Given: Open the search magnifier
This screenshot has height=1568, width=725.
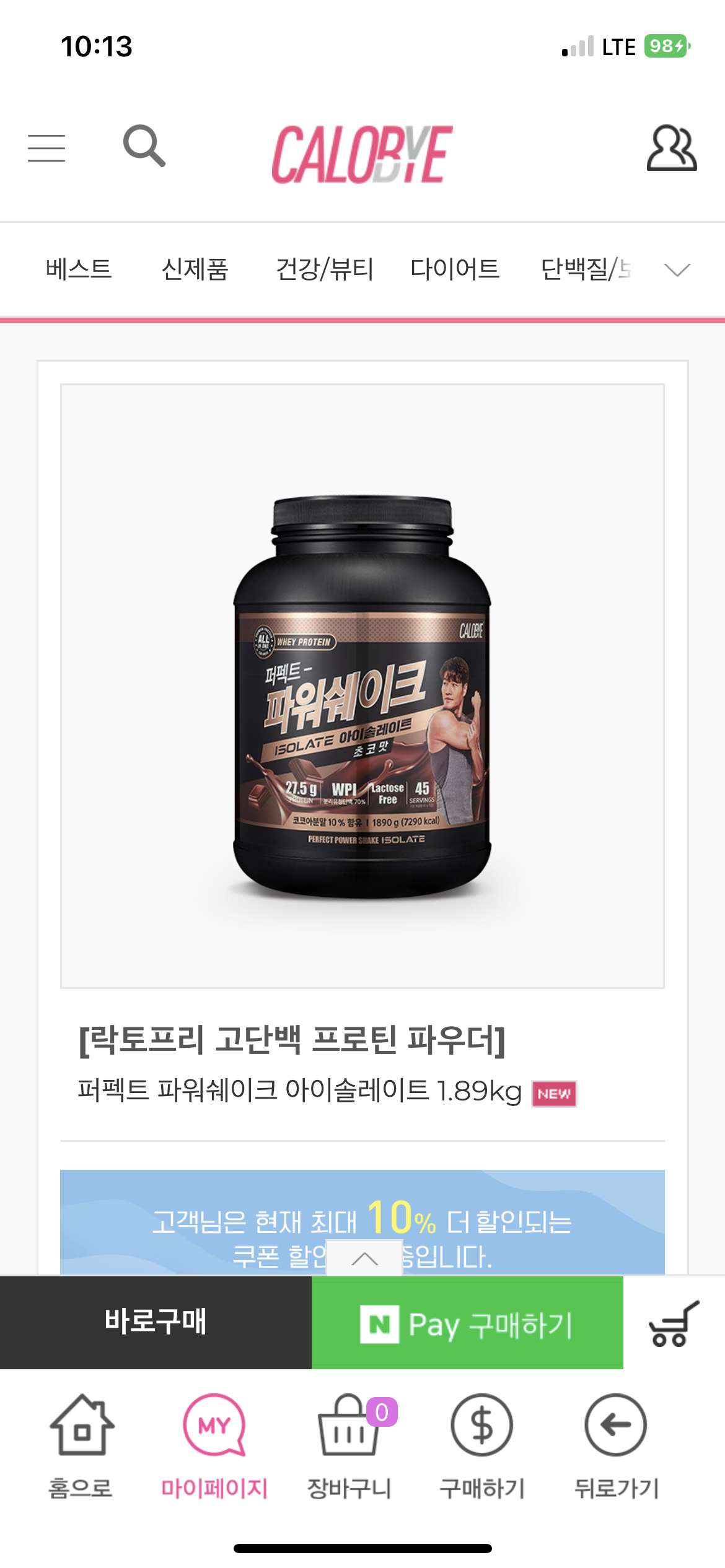Looking at the screenshot, I should point(144,146).
